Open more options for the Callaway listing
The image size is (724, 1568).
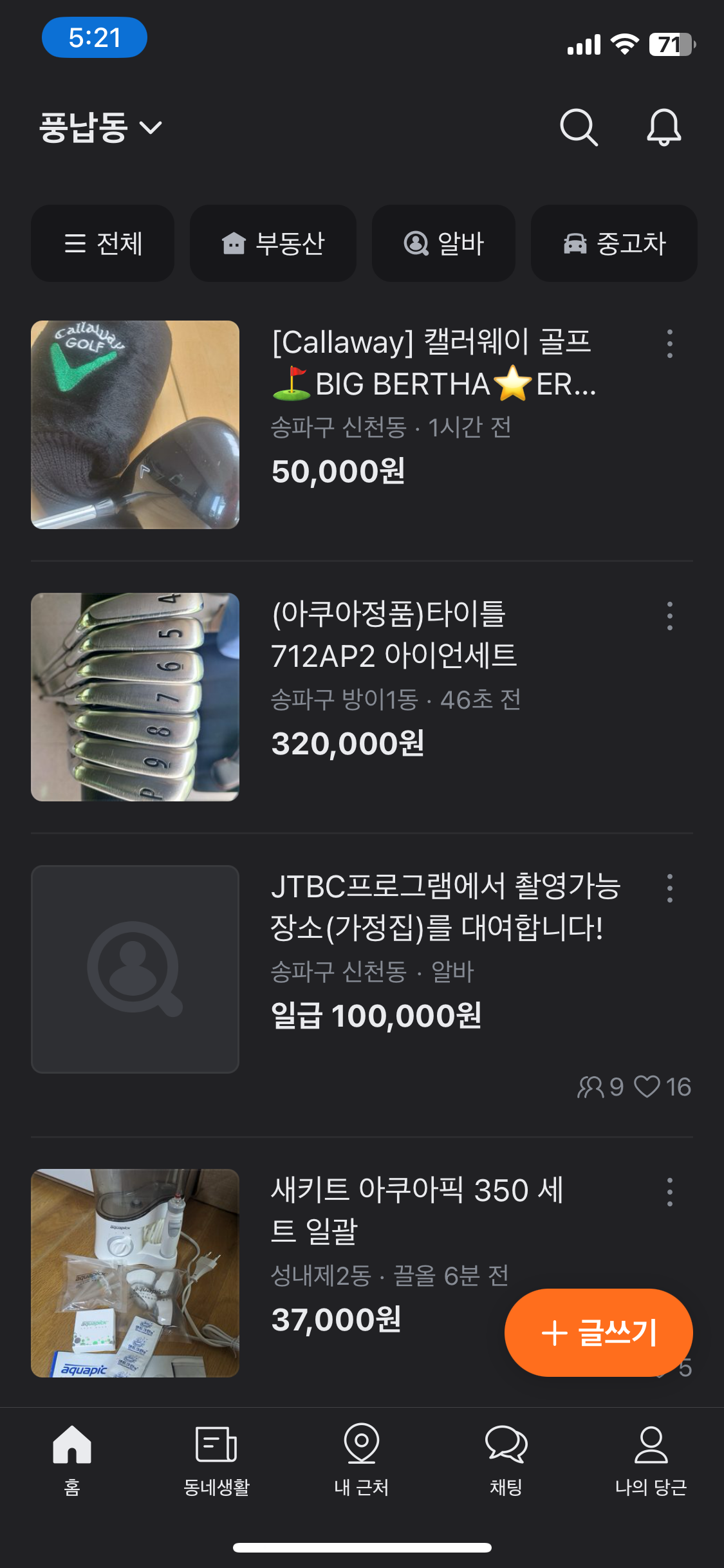coord(670,344)
